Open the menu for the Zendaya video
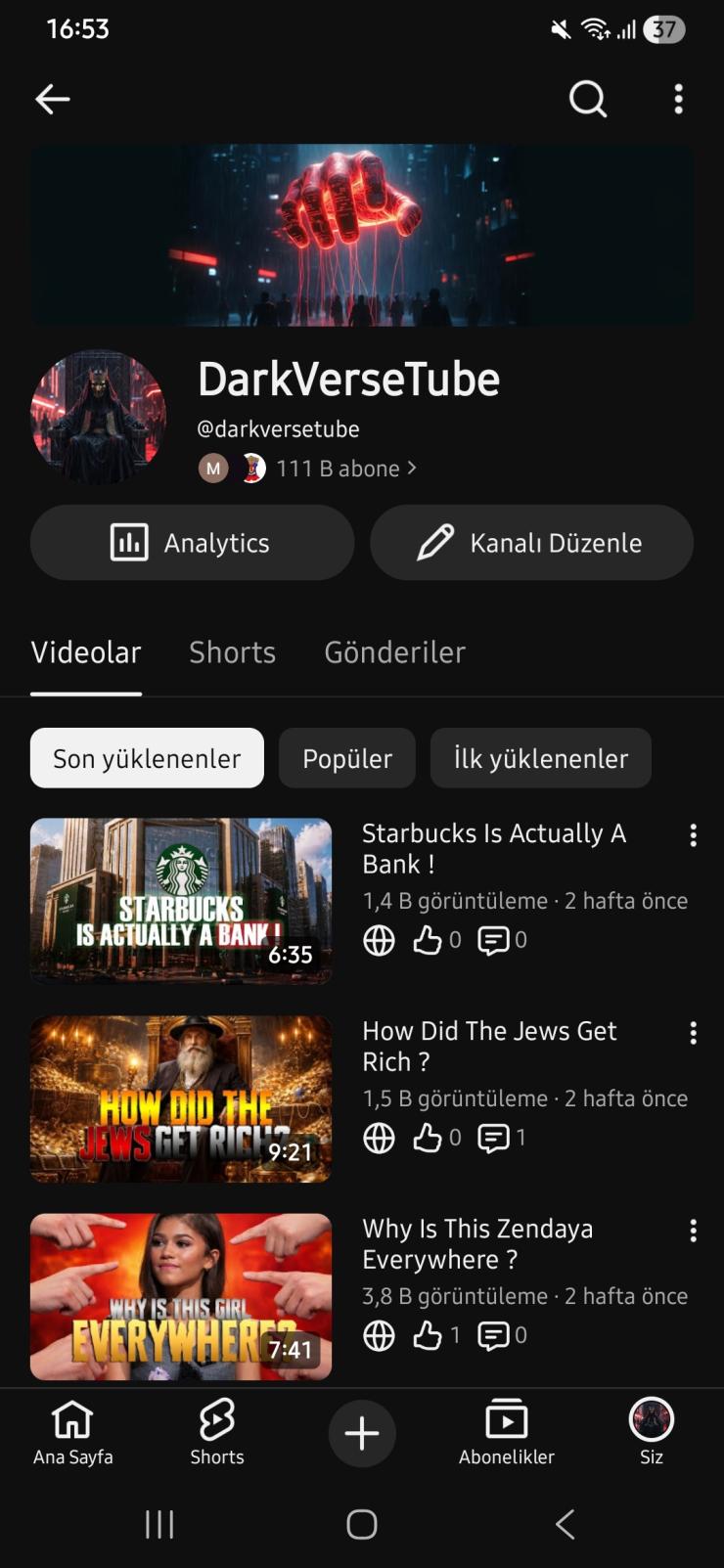This screenshot has width=724, height=1568. coord(693,1231)
